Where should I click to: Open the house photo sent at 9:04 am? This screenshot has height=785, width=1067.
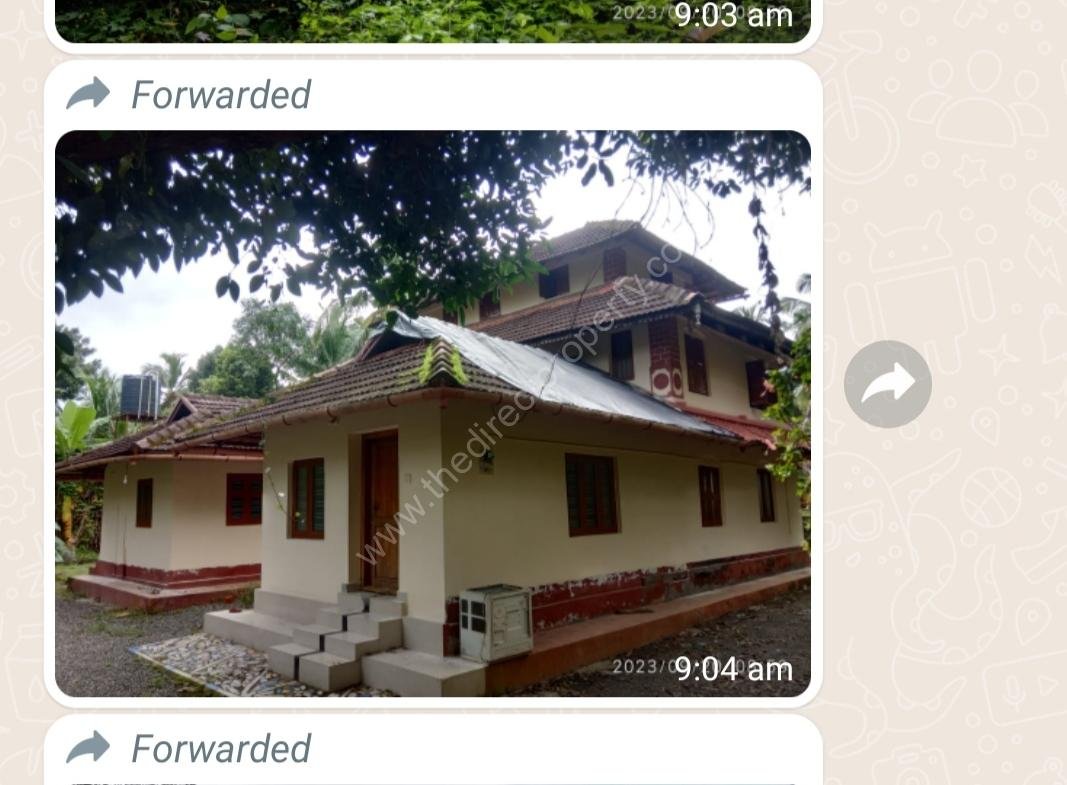(x=432, y=412)
